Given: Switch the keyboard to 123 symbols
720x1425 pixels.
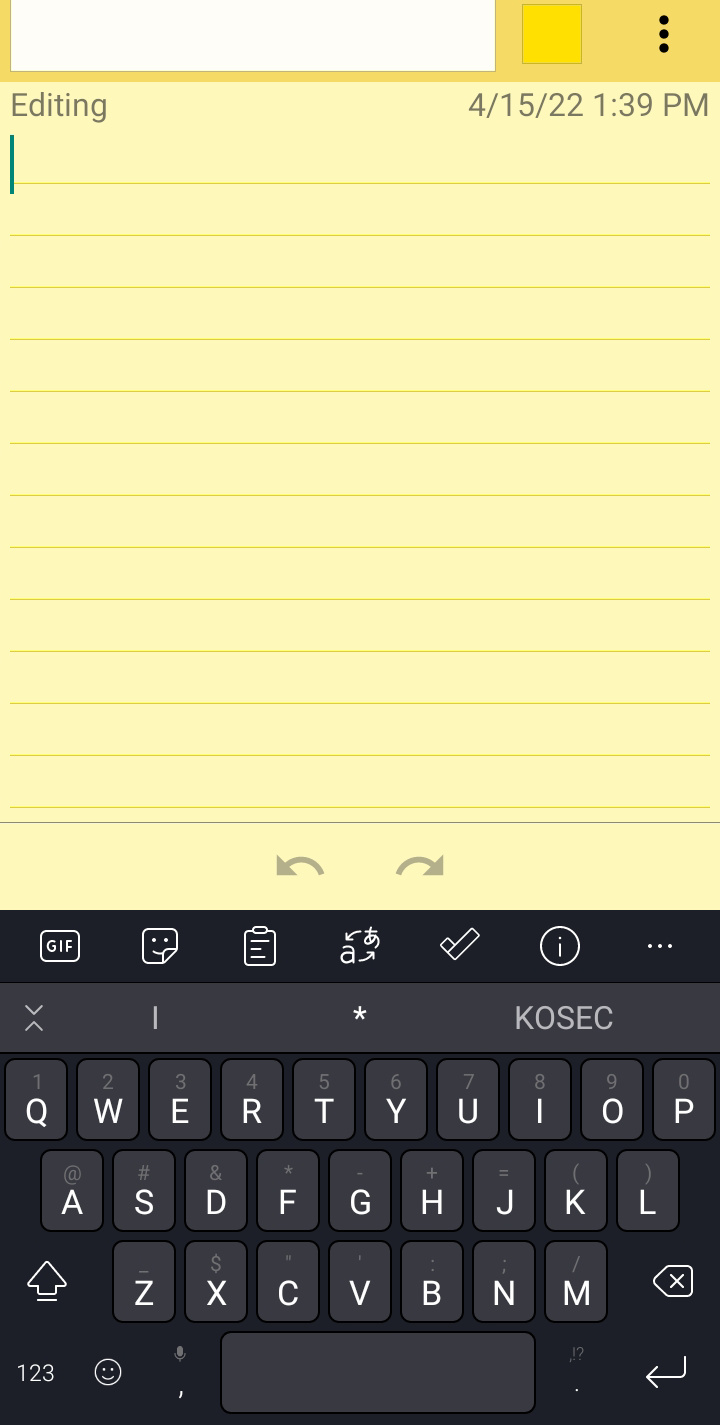Looking at the screenshot, I should pos(36,1373).
